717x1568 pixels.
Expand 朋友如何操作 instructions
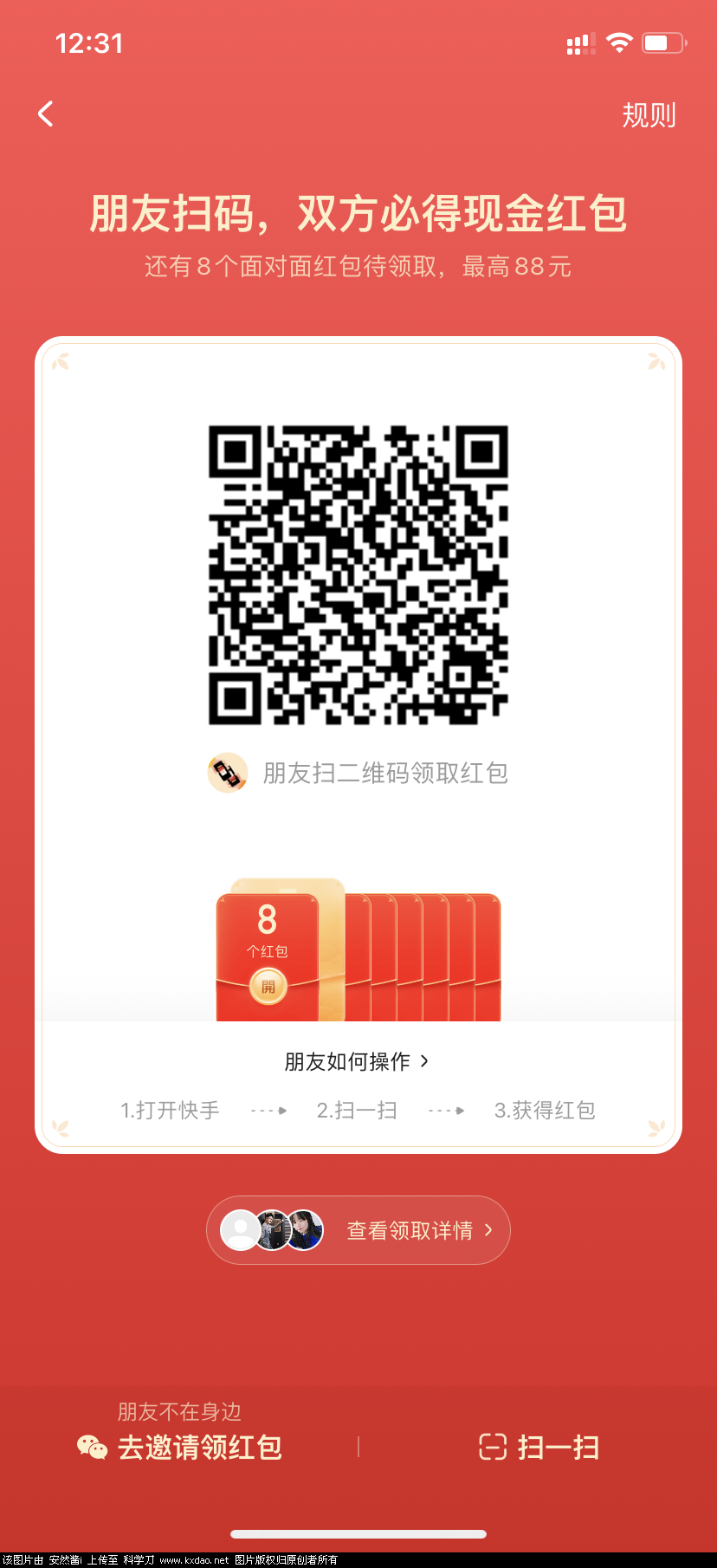(x=356, y=1061)
